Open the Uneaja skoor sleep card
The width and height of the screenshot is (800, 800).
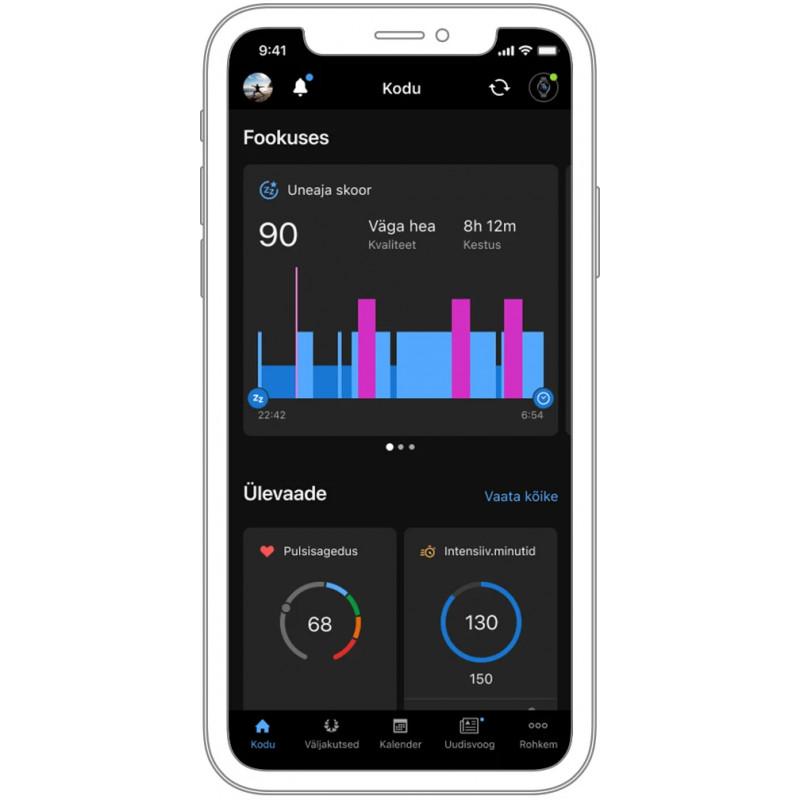(x=400, y=300)
